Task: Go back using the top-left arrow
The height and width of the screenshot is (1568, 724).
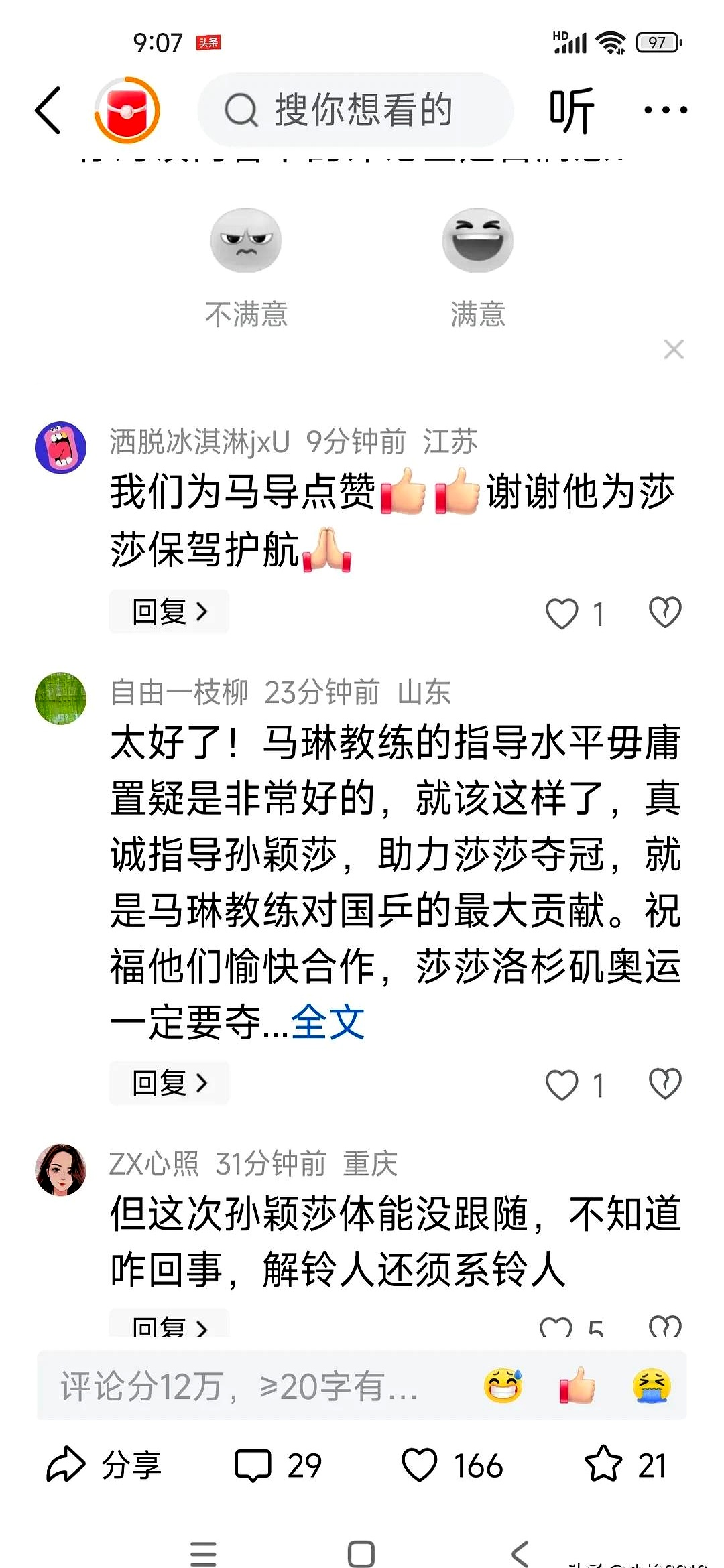Action: pos(48,111)
